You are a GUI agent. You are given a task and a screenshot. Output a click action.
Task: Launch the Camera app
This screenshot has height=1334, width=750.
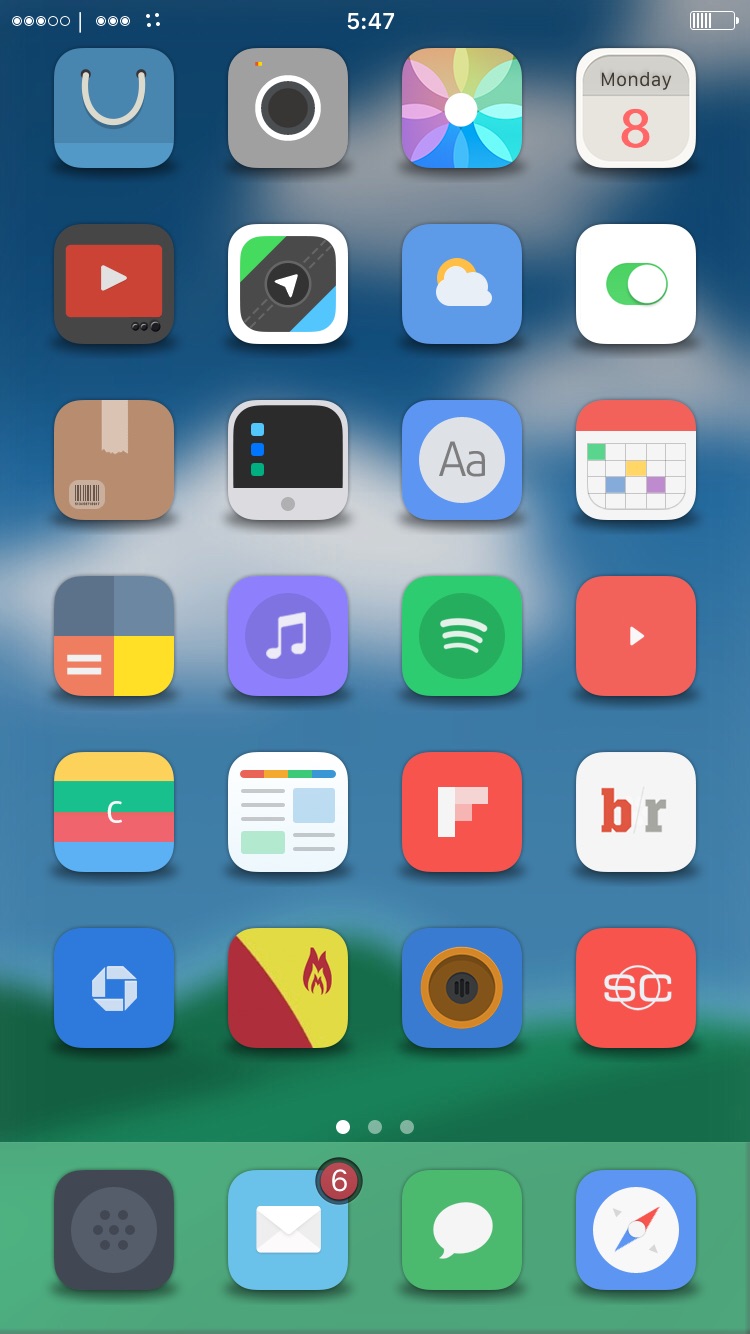288,108
